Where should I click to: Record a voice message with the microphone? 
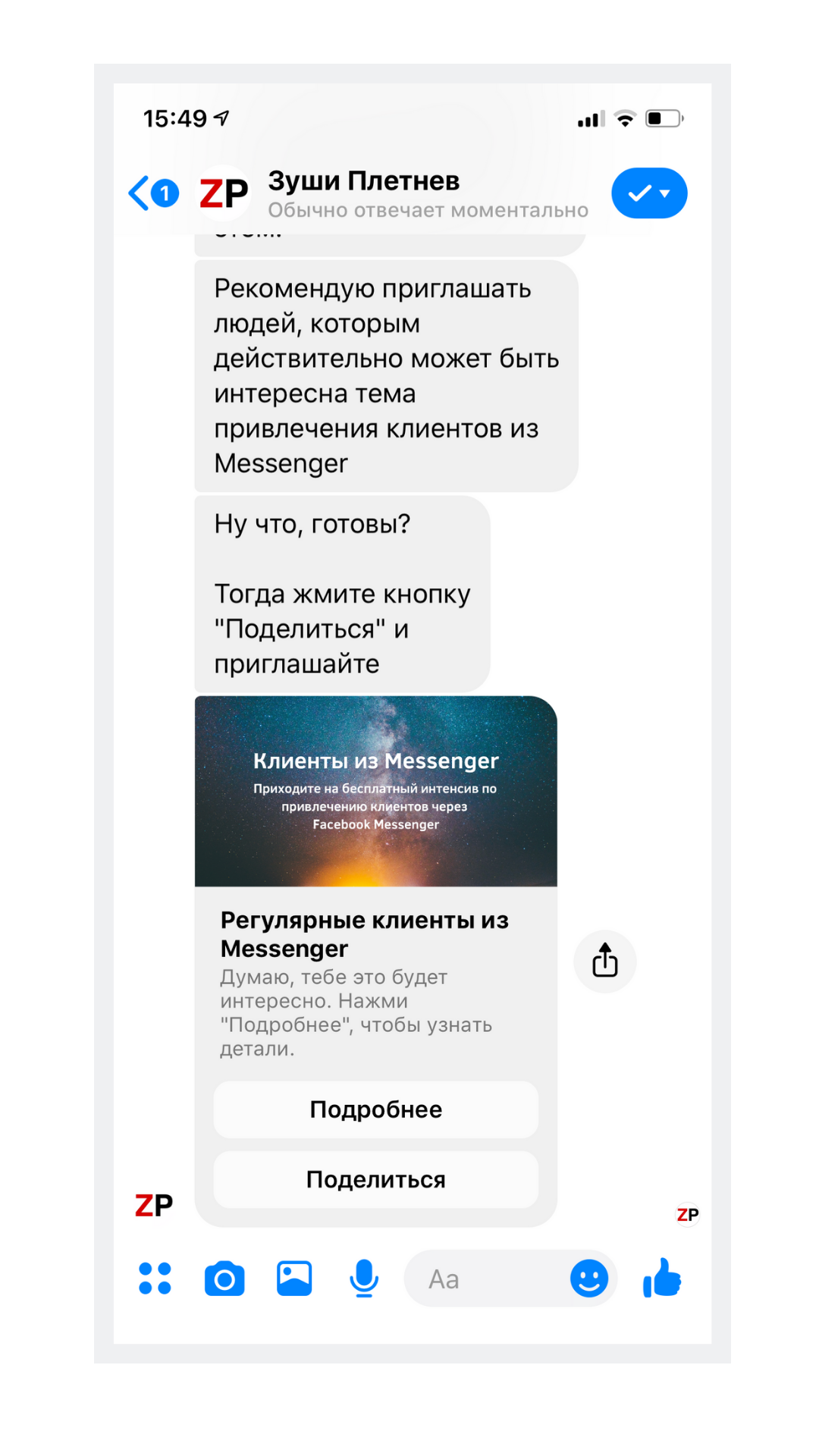pyautogui.click(x=364, y=1279)
